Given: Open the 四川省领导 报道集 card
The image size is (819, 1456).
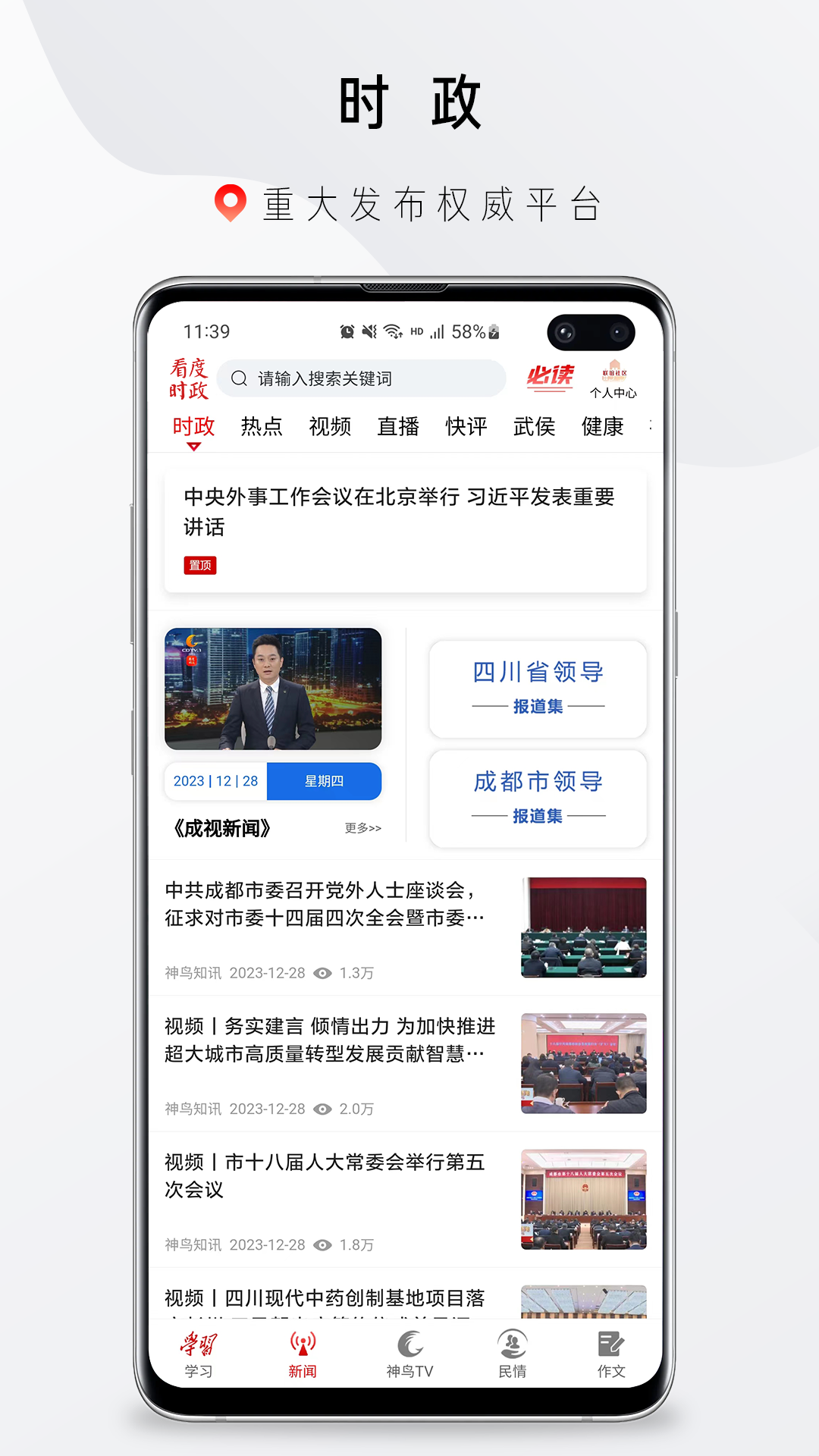Looking at the screenshot, I should coord(538,688).
